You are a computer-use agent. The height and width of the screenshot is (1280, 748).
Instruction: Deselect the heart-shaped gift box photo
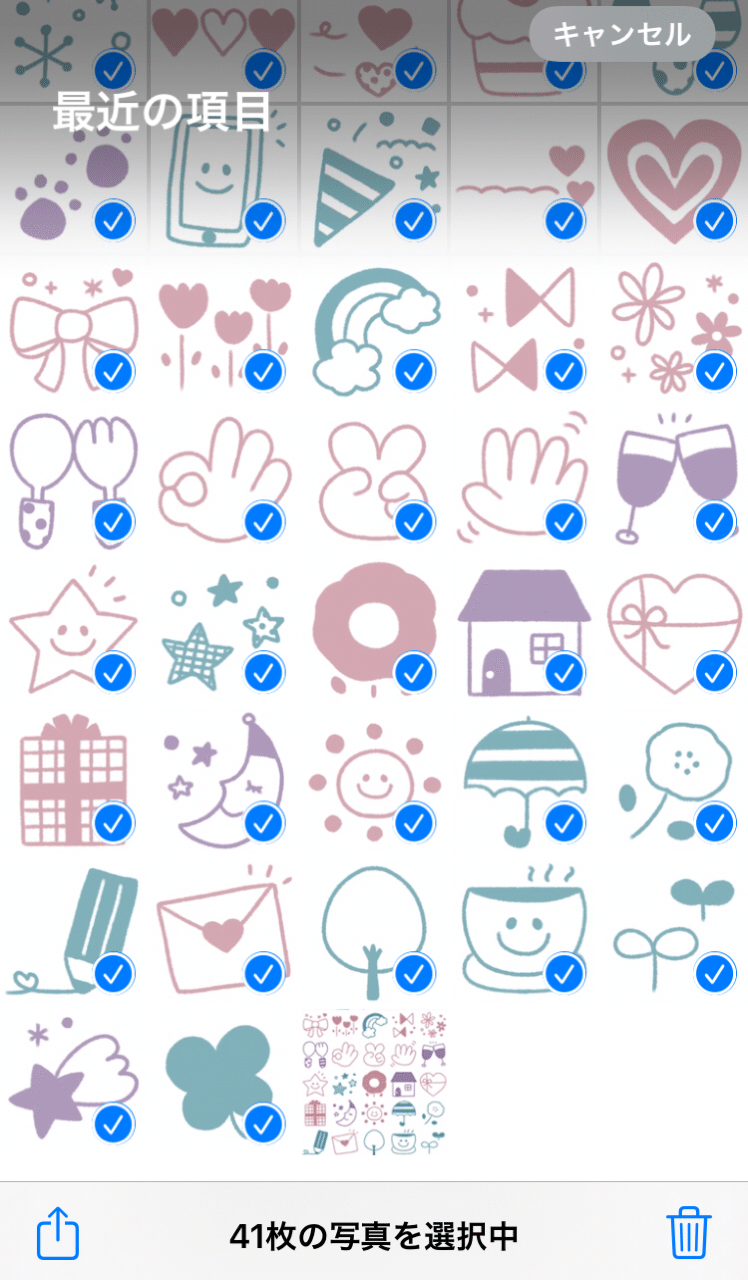pyautogui.click(x=674, y=632)
